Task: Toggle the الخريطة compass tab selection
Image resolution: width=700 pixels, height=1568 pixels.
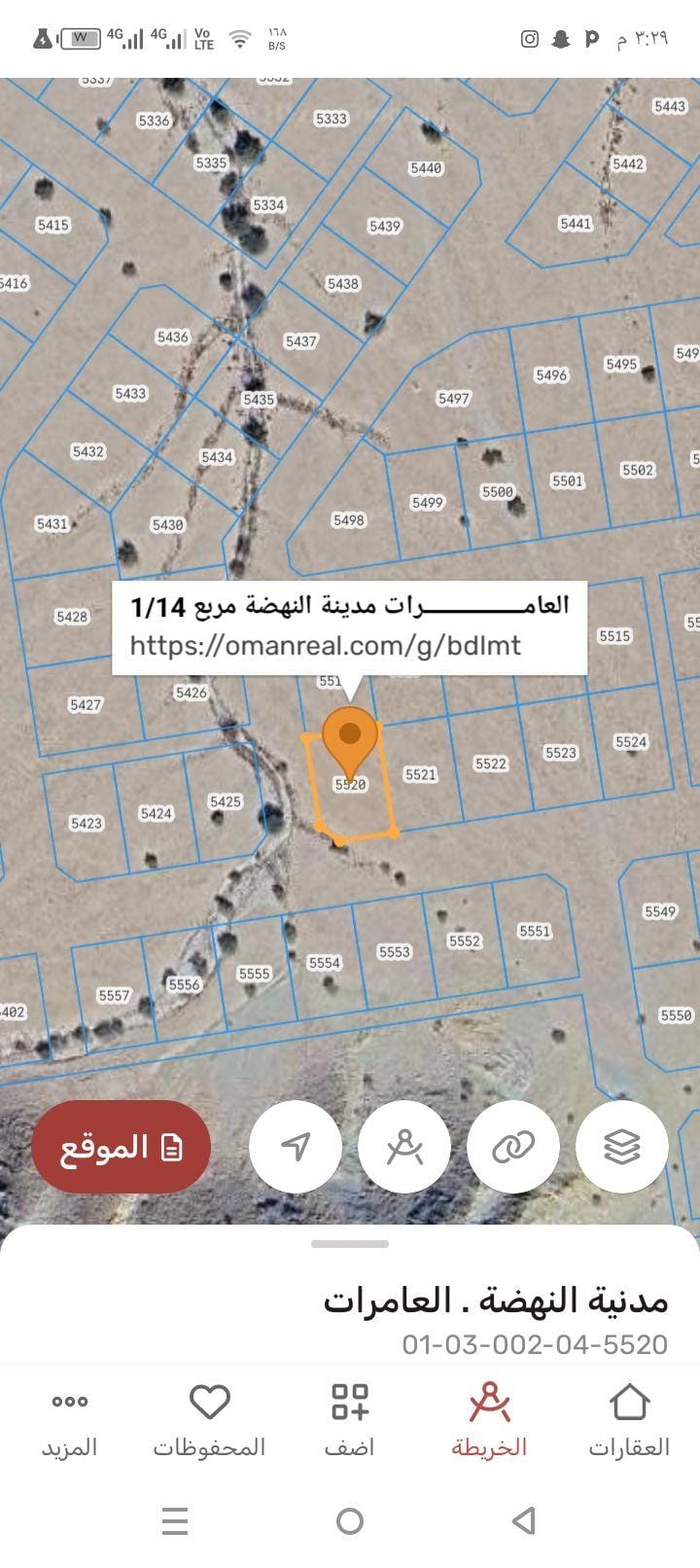Action: point(489,1404)
